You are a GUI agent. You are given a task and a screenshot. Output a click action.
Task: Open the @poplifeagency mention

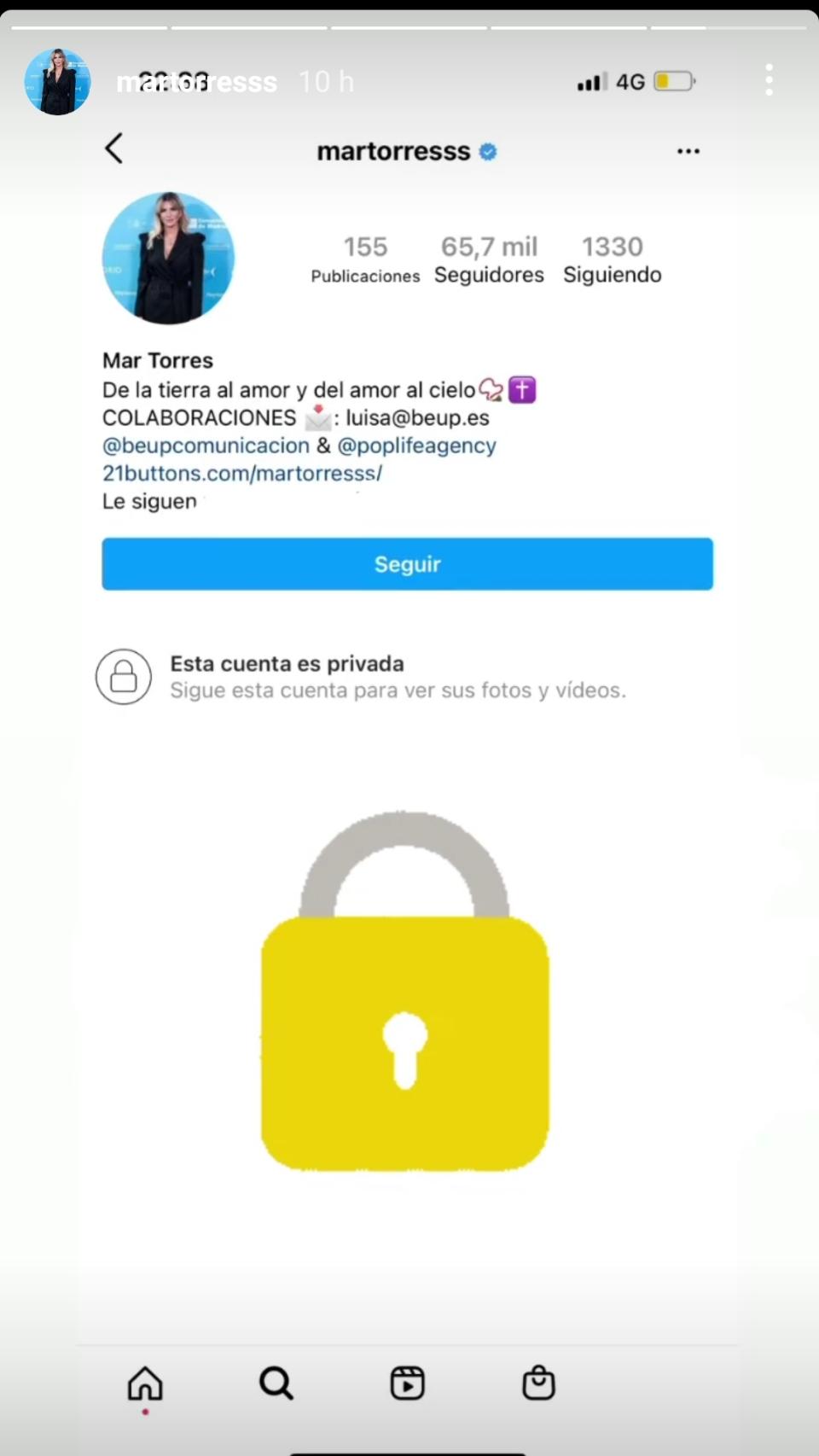click(x=417, y=445)
